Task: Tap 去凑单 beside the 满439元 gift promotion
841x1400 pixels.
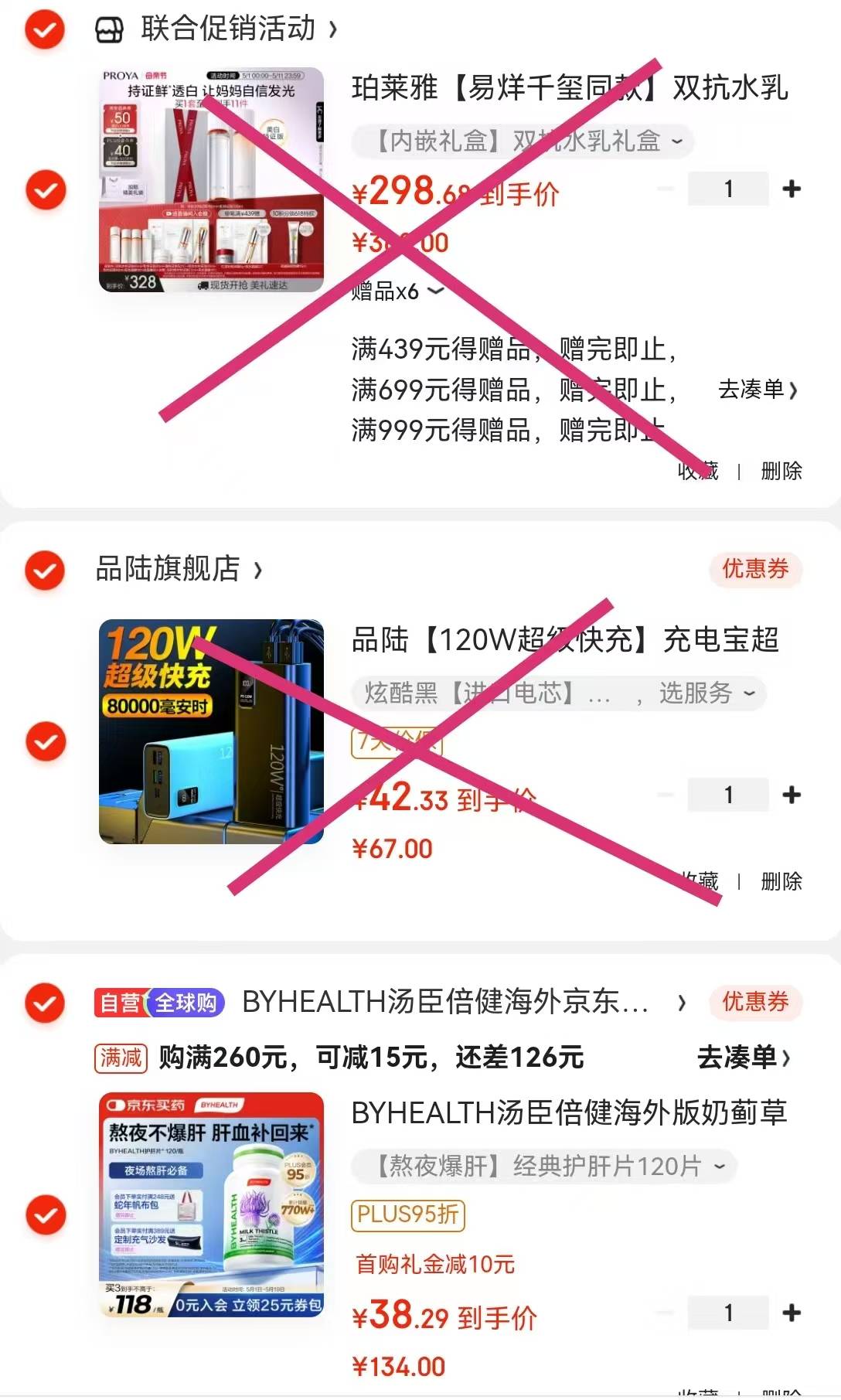Action: (757, 389)
